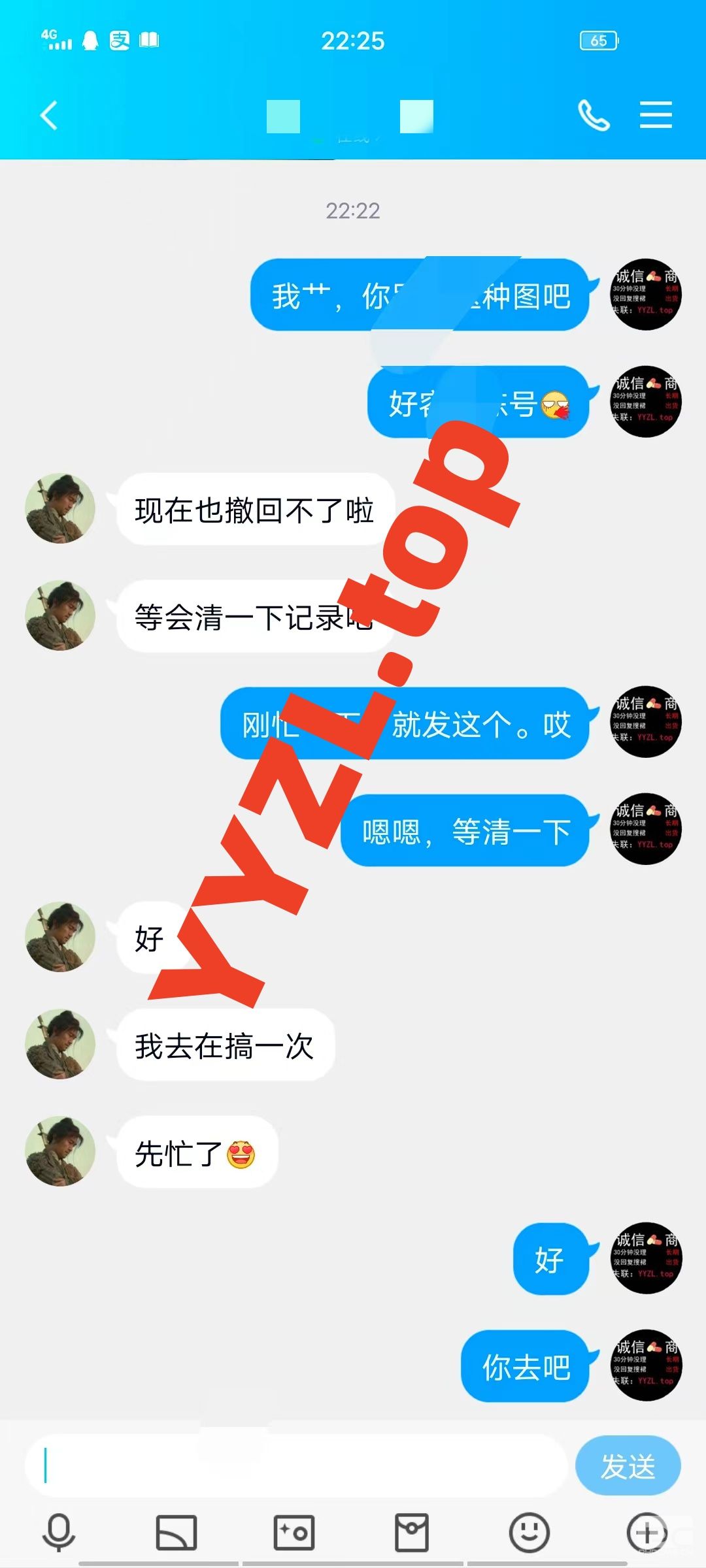Open the screen share icon
The height and width of the screenshot is (1568, 706).
coord(176,1532)
